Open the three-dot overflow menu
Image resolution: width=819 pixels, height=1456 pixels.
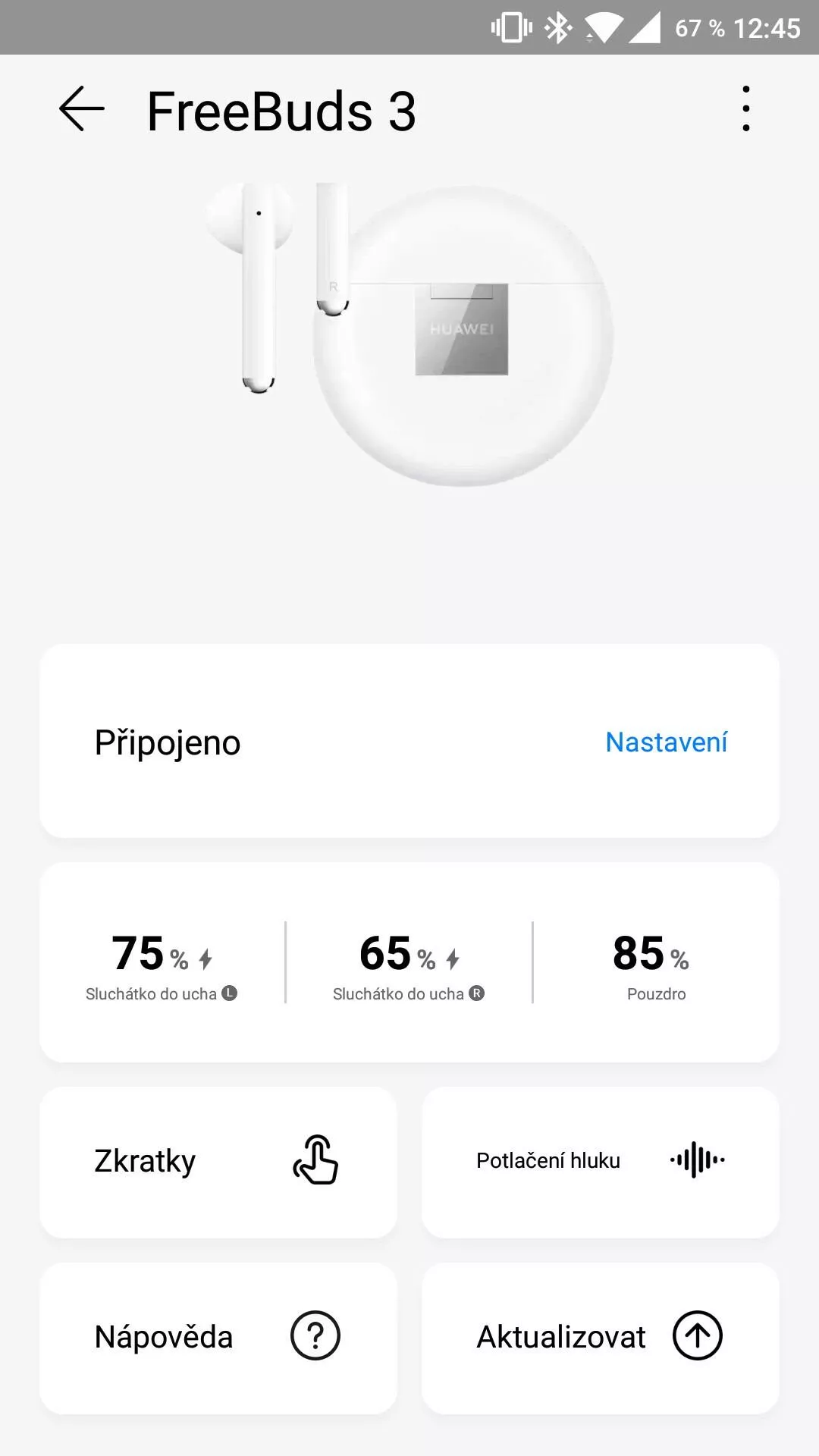coord(746,109)
